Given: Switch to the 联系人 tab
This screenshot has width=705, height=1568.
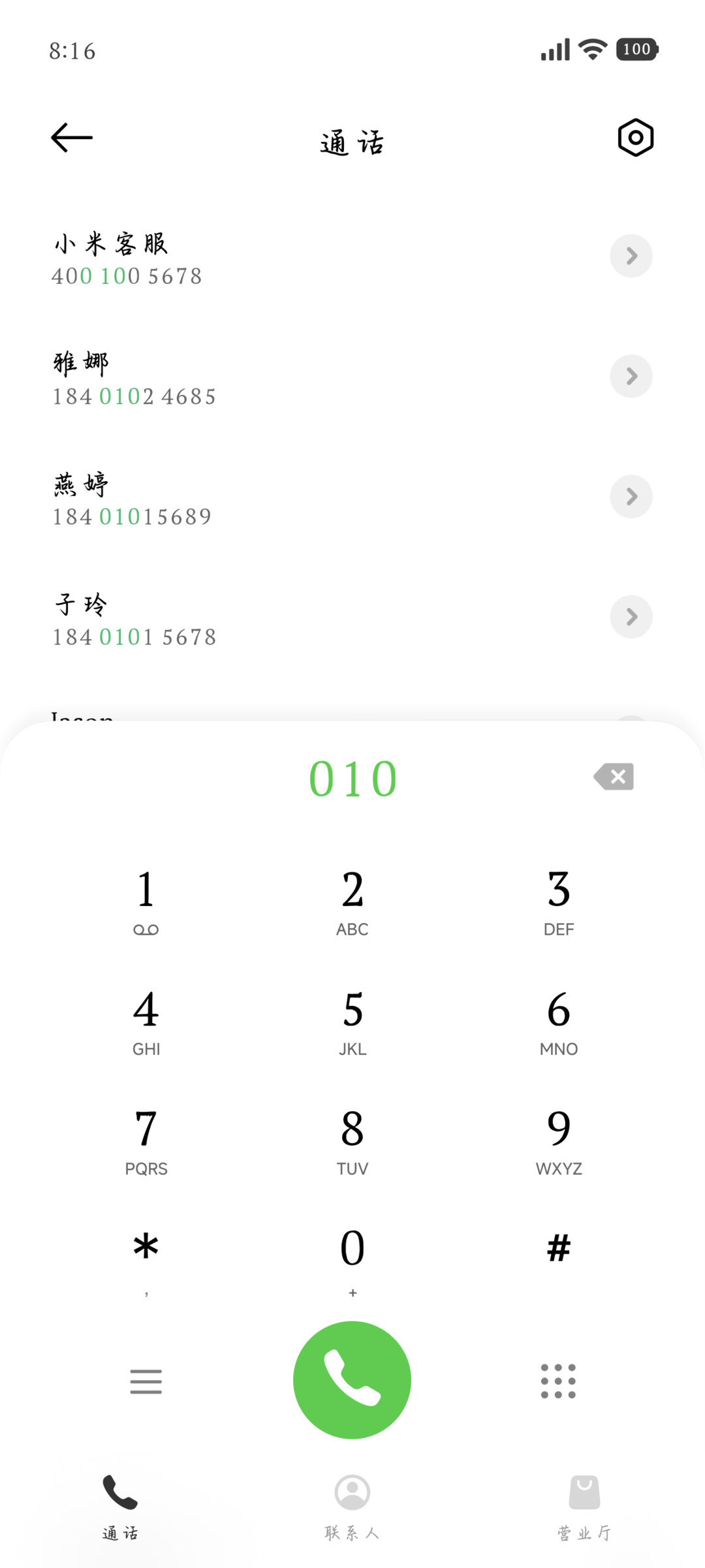Looking at the screenshot, I should [352, 1507].
